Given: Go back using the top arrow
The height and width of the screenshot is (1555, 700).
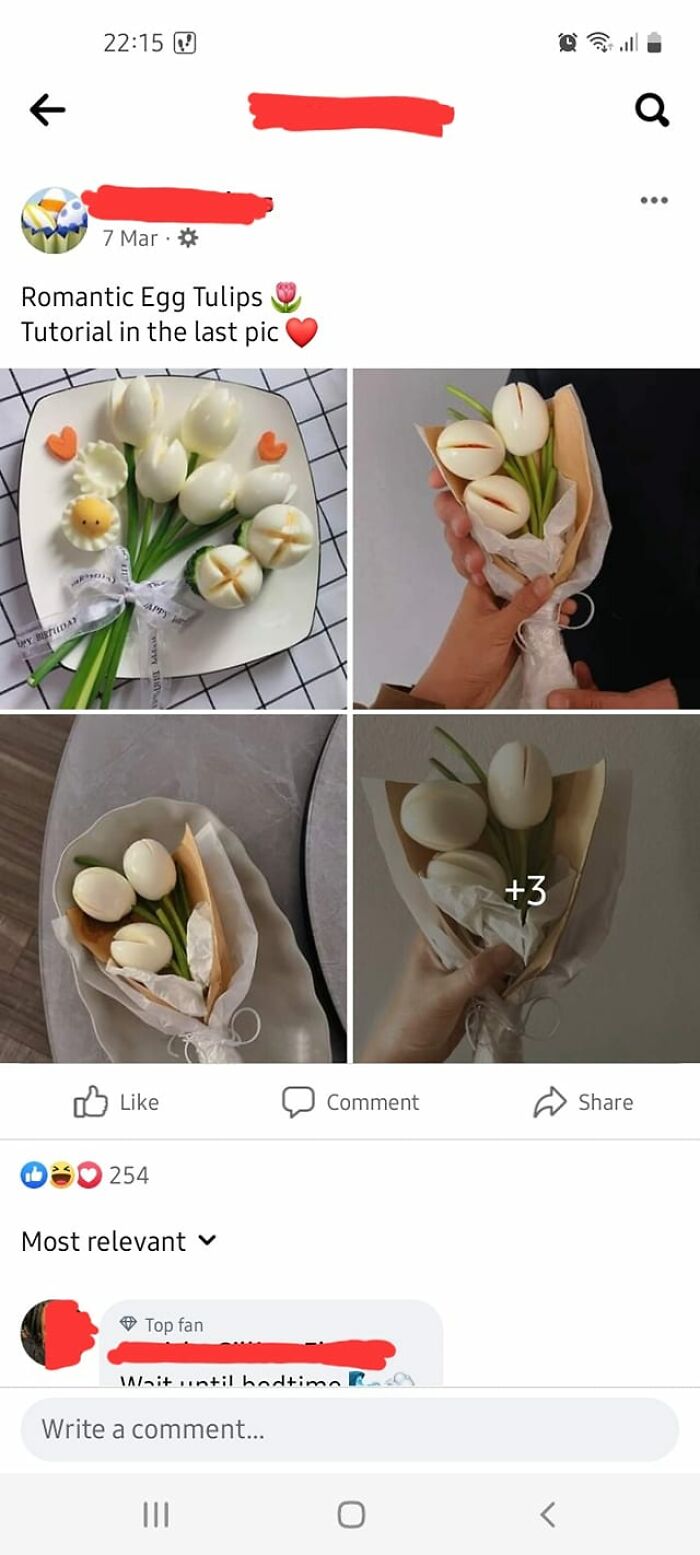Looking at the screenshot, I should coord(47,111).
